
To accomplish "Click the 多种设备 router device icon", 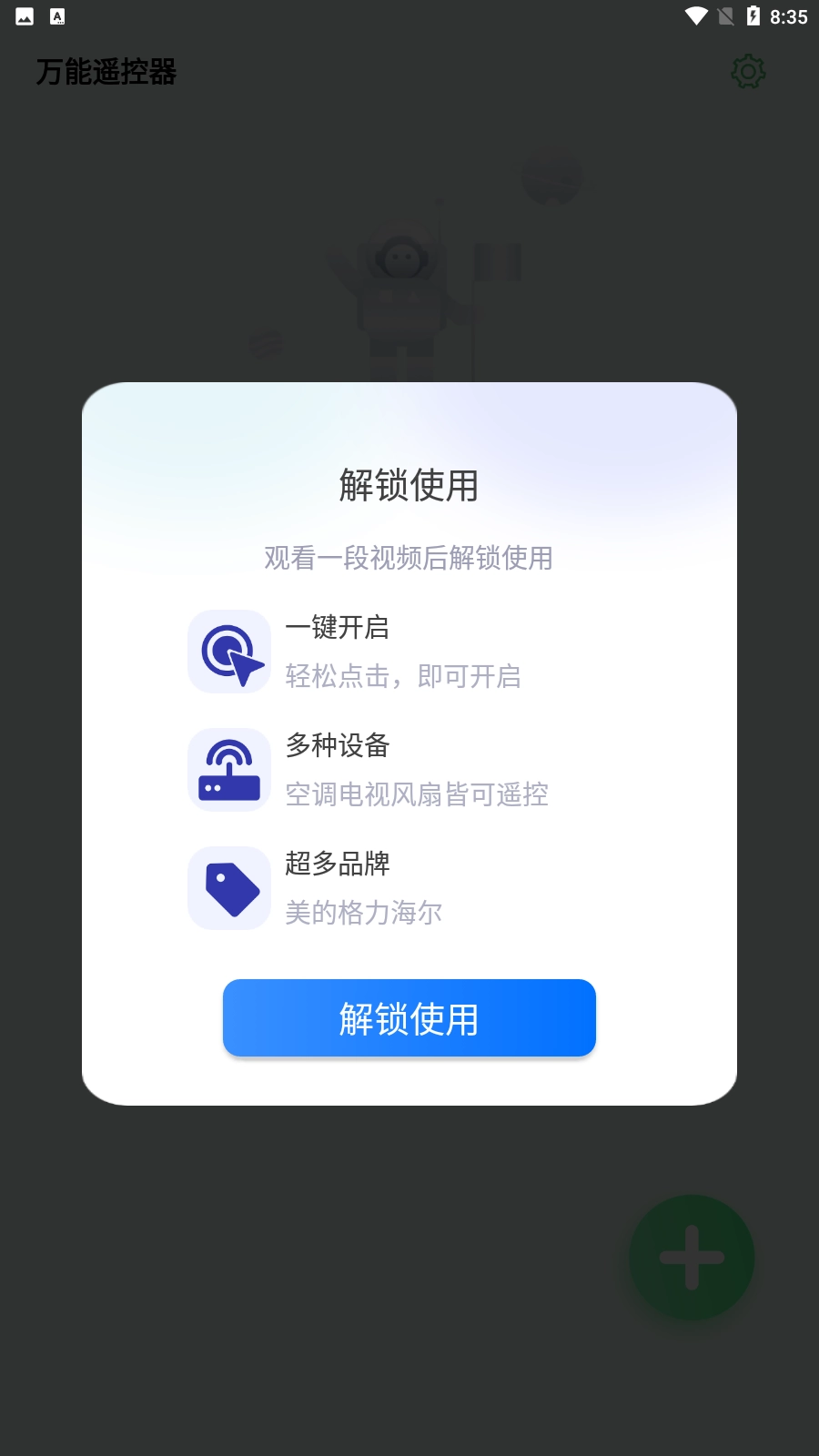I will tap(228, 770).
